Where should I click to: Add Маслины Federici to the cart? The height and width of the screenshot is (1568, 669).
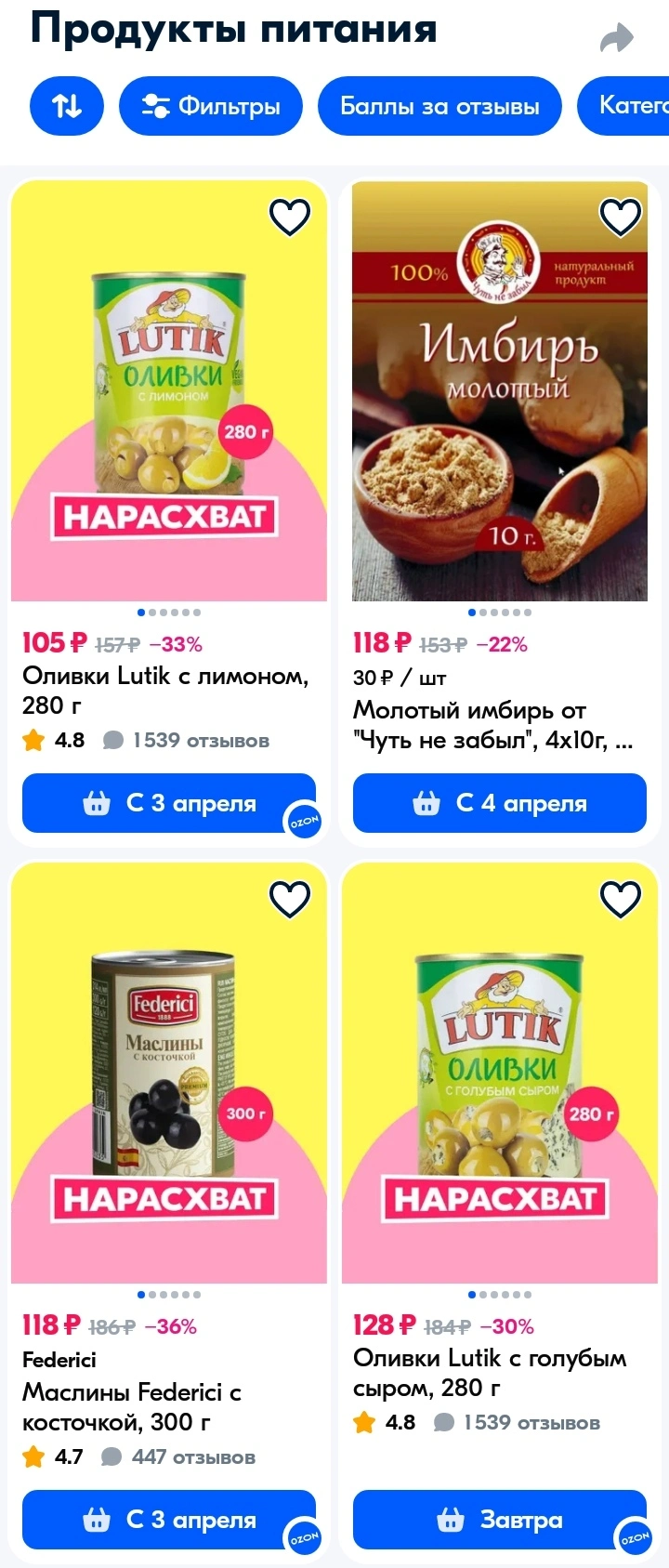[x=169, y=1520]
